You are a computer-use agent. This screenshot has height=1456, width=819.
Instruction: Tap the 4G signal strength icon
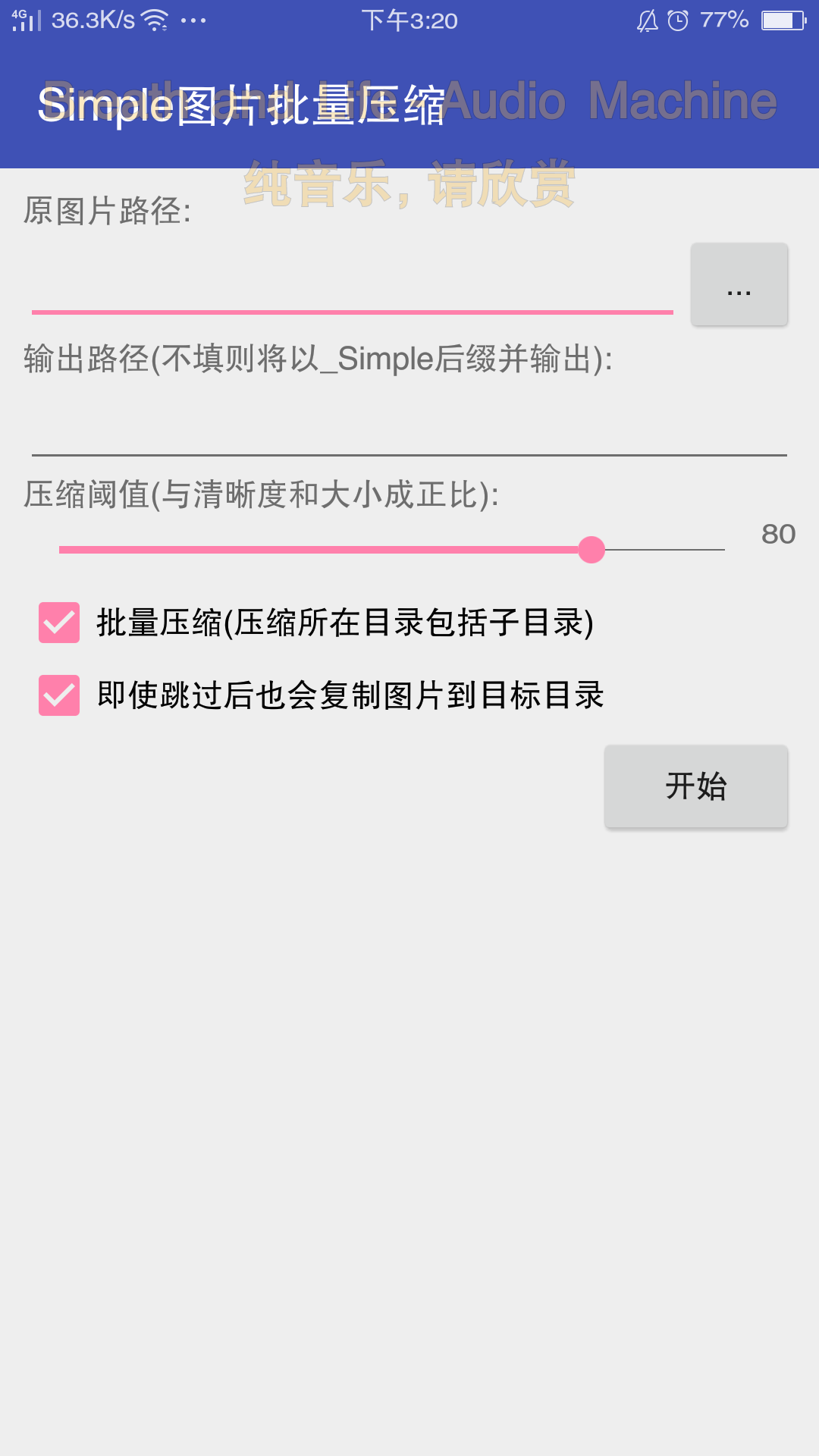(25, 20)
